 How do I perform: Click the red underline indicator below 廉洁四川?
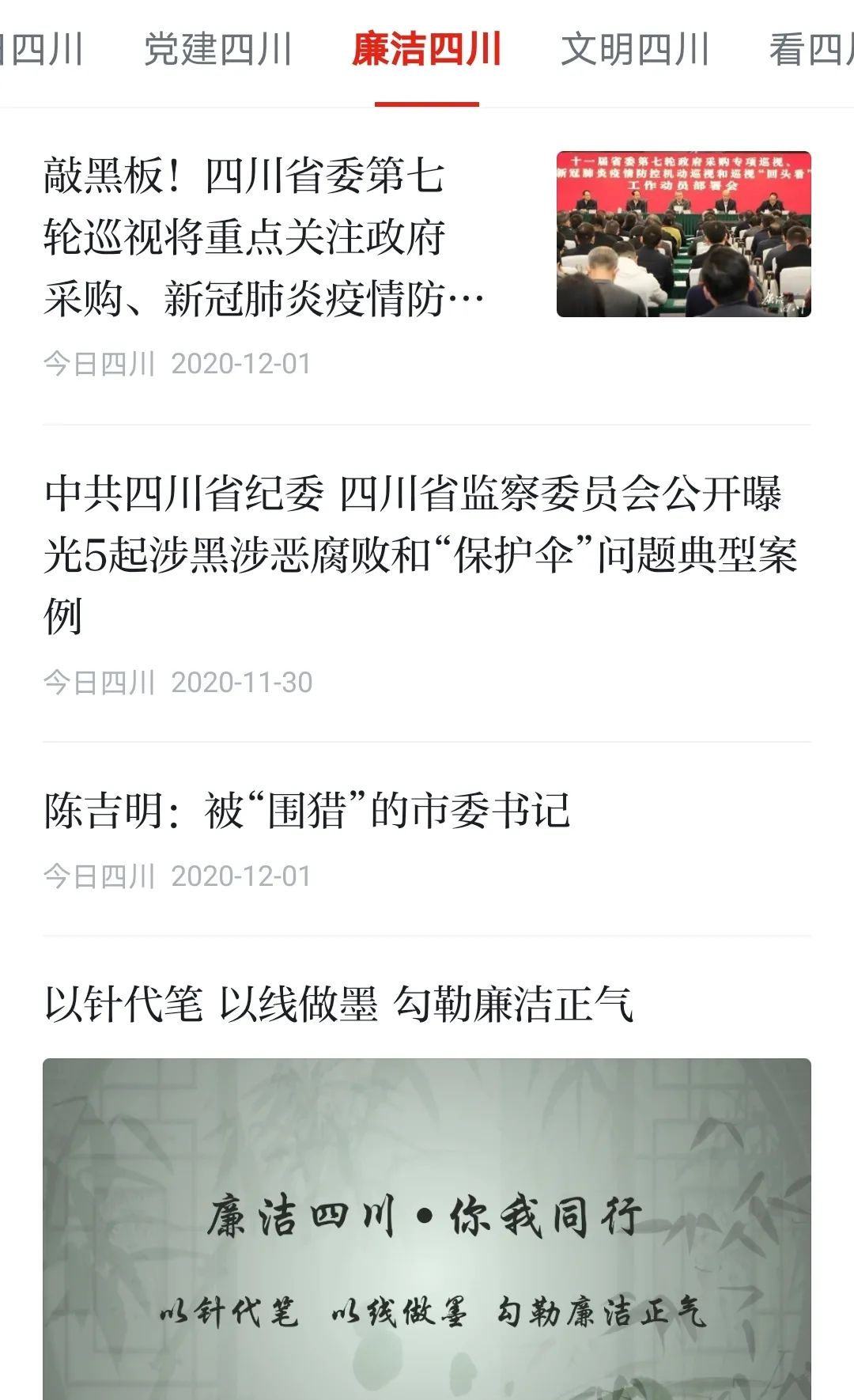428,101
